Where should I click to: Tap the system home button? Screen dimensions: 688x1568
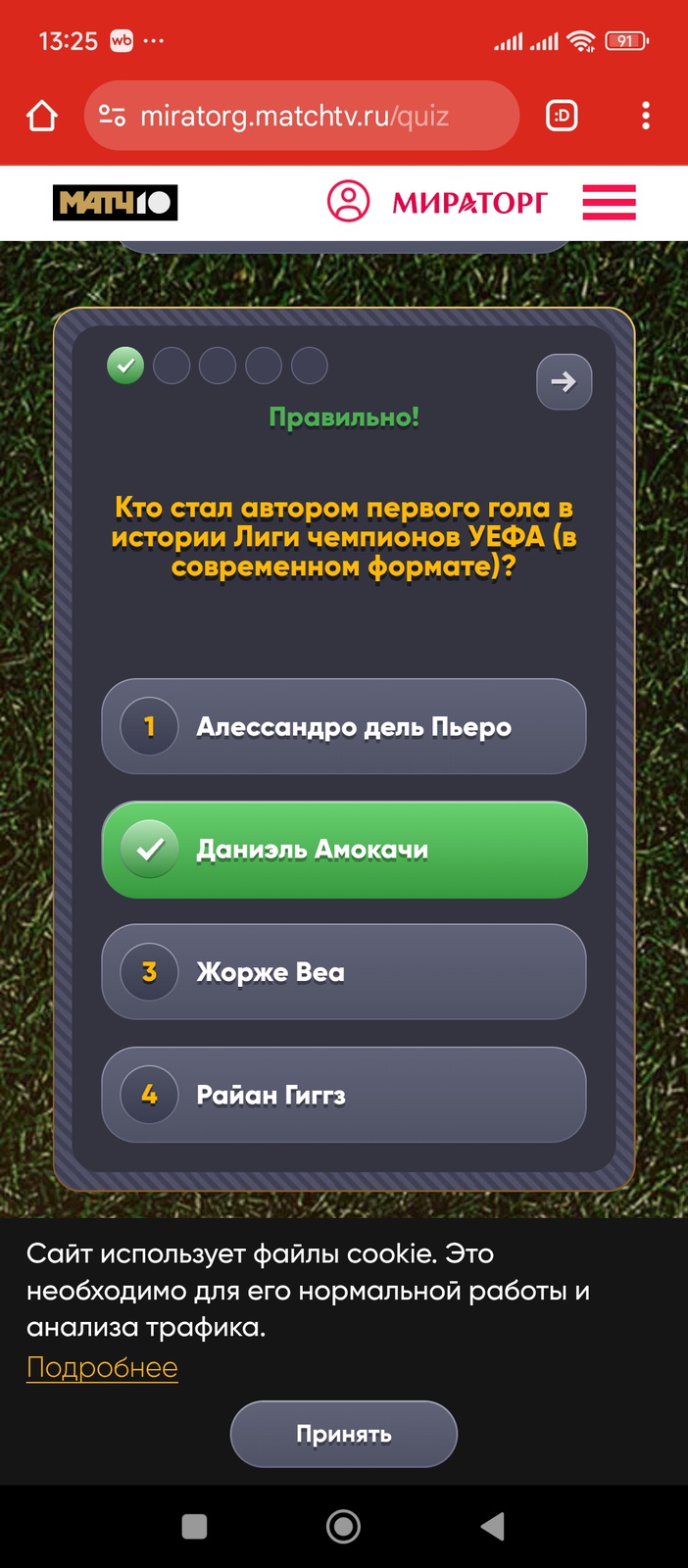tap(343, 1526)
